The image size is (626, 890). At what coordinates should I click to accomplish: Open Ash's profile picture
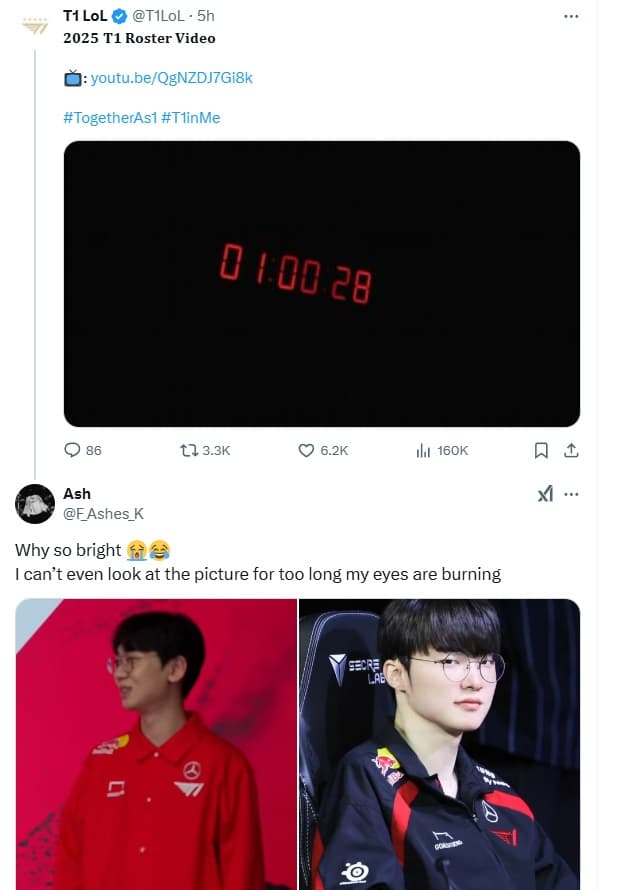tap(34, 503)
